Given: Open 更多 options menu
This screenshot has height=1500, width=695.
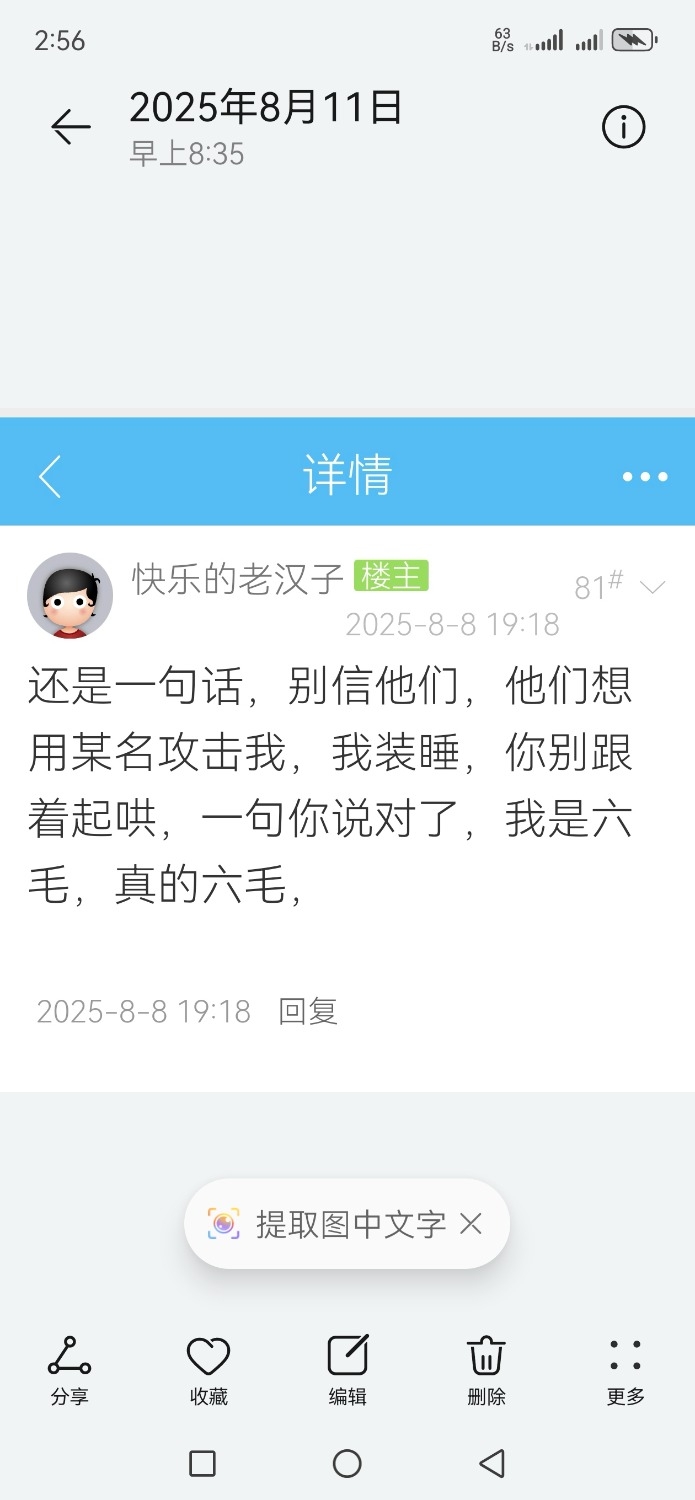Looking at the screenshot, I should pyautogui.click(x=625, y=1371).
